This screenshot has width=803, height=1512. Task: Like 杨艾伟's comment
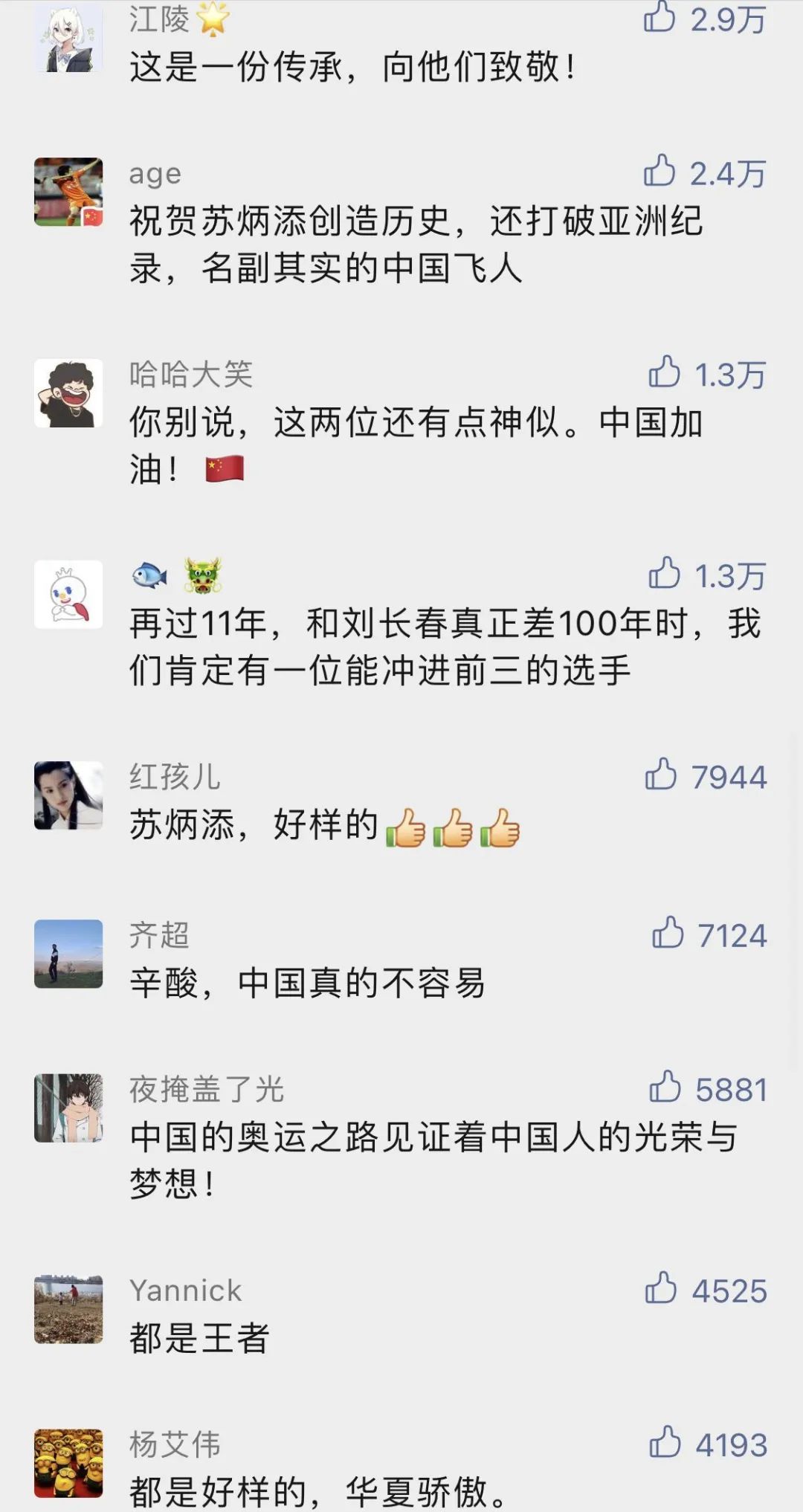click(665, 1442)
